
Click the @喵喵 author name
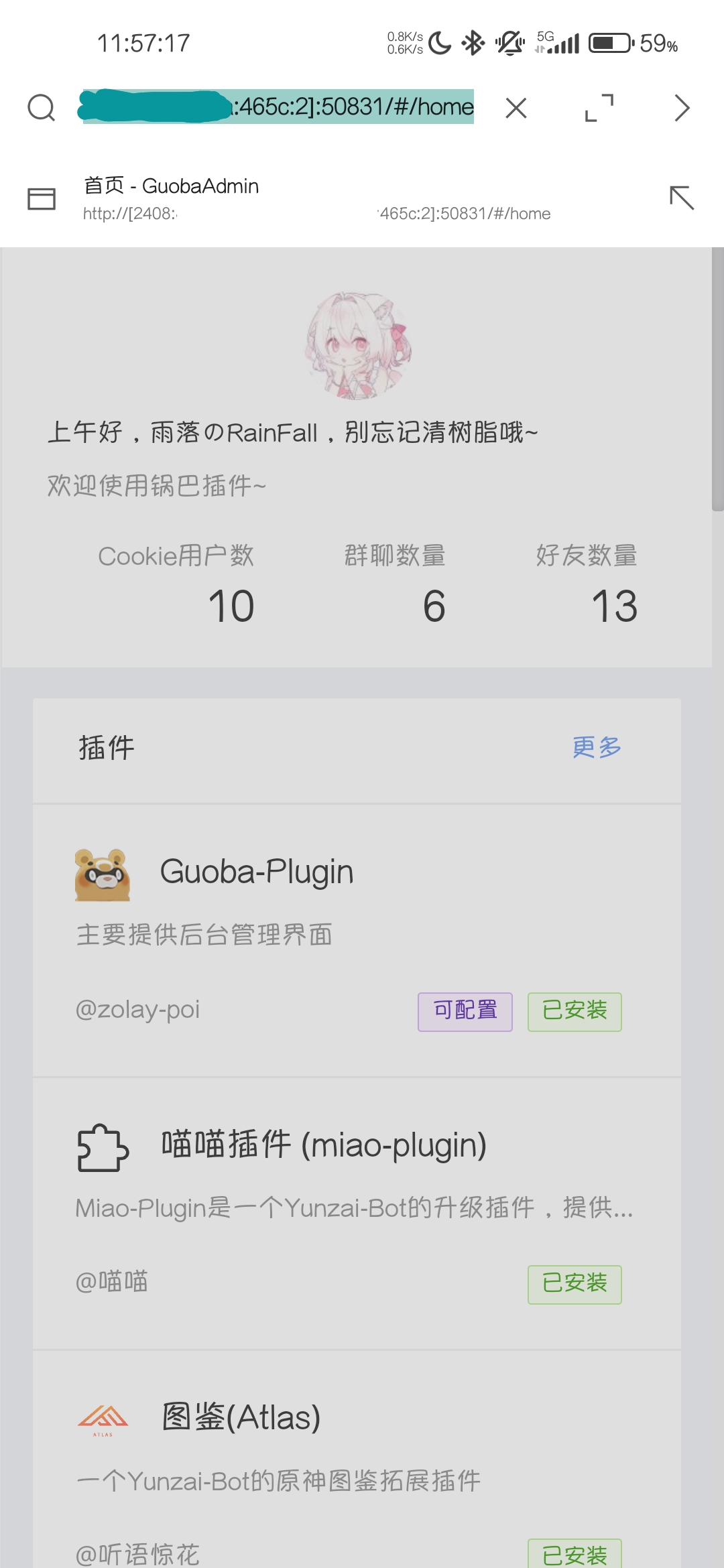pyautogui.click(x=113, y=1282)
